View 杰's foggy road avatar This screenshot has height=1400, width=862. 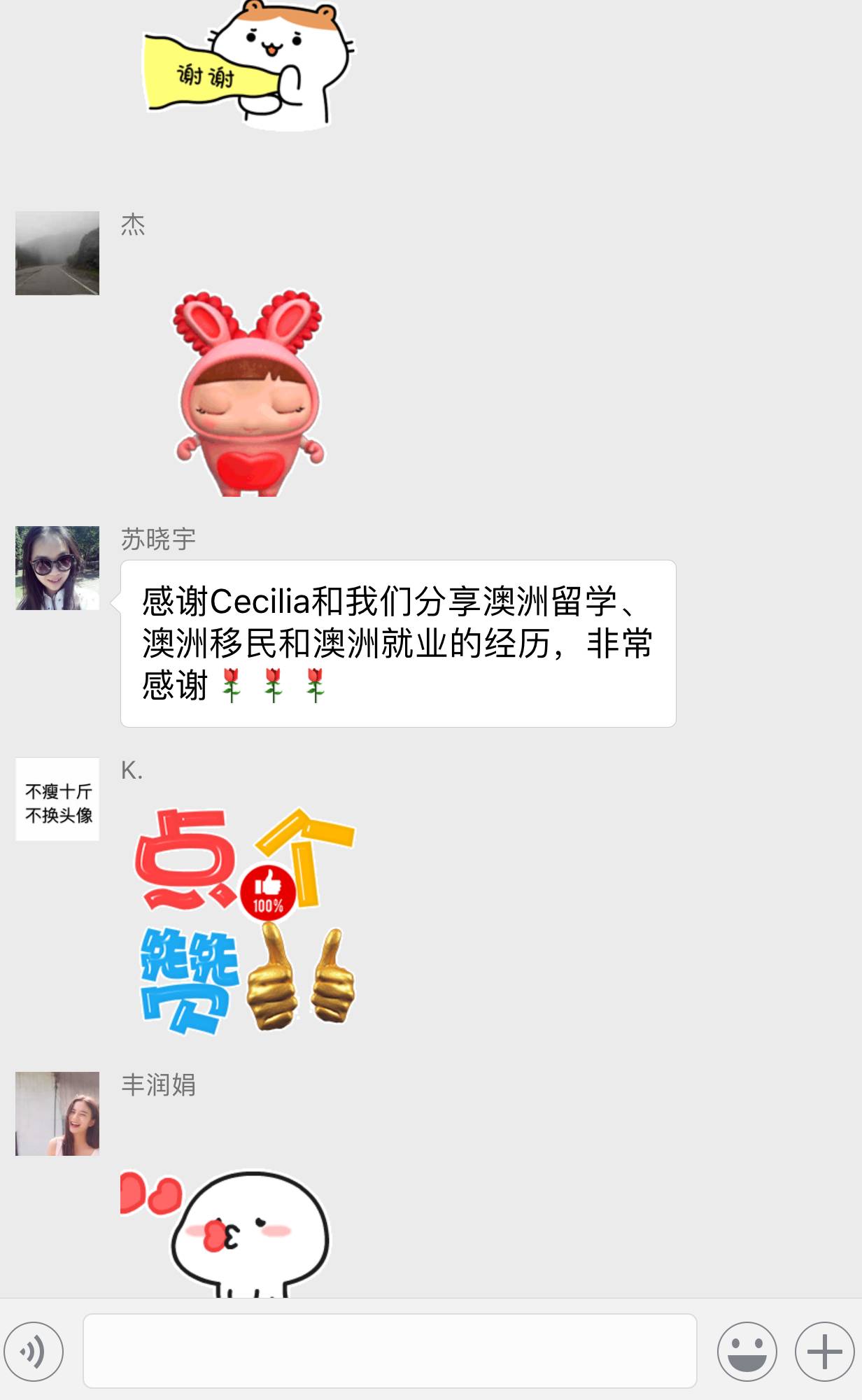click(58, 253)
